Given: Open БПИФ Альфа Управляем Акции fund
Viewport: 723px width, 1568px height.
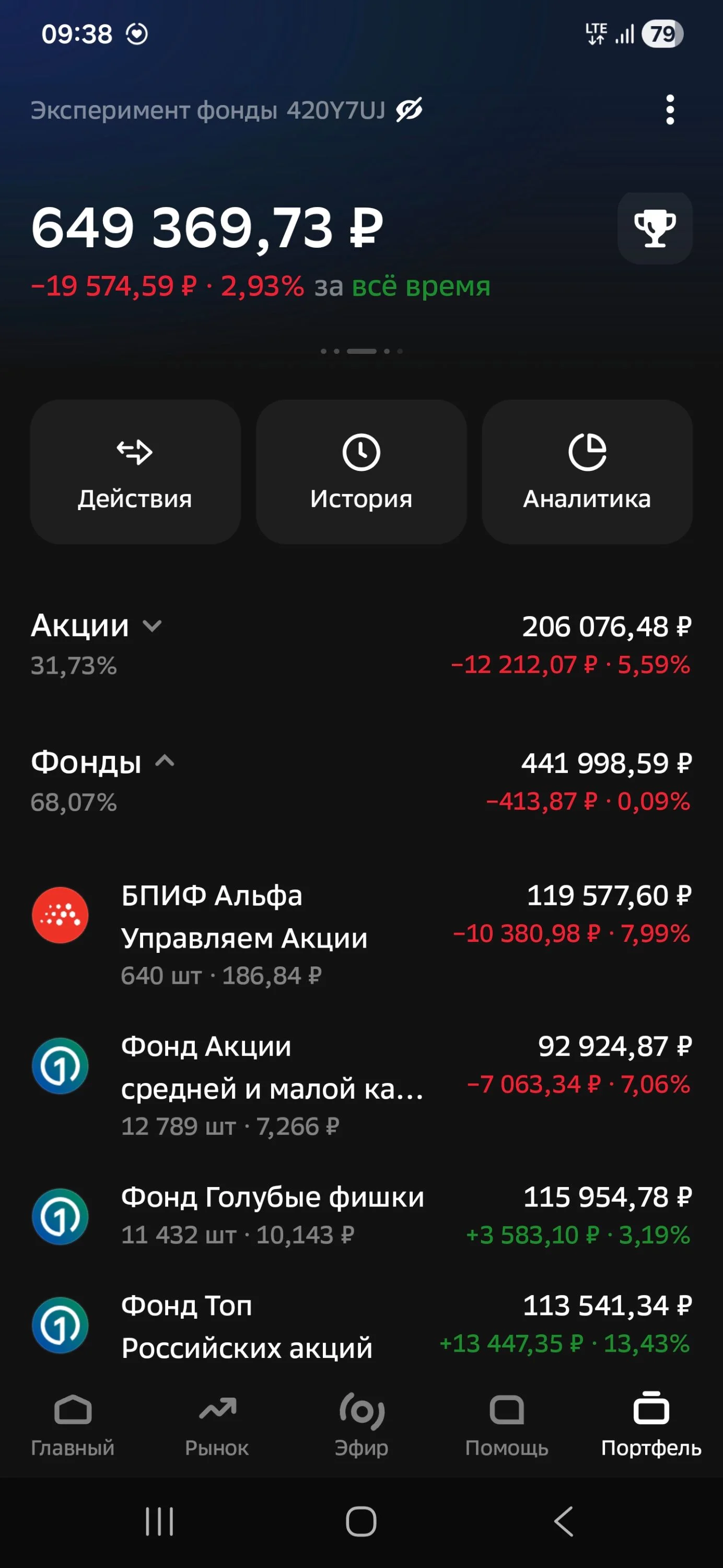Looking at the screenshot, I should (361, 935).
